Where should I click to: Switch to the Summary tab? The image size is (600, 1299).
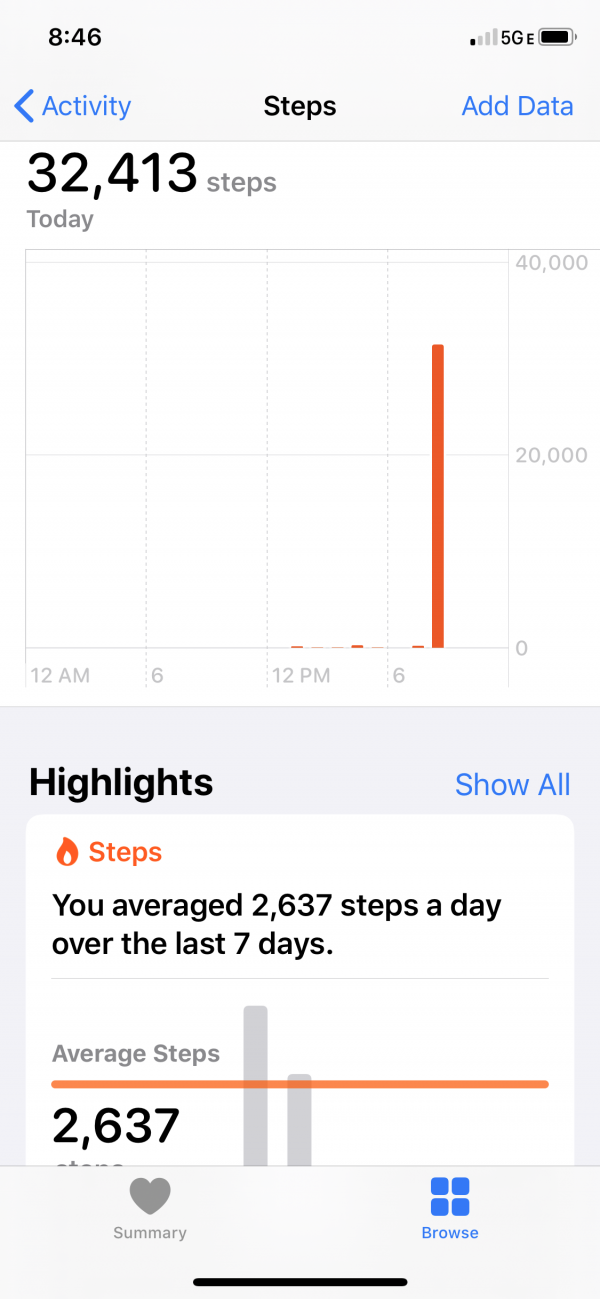tap(150, 1208)
